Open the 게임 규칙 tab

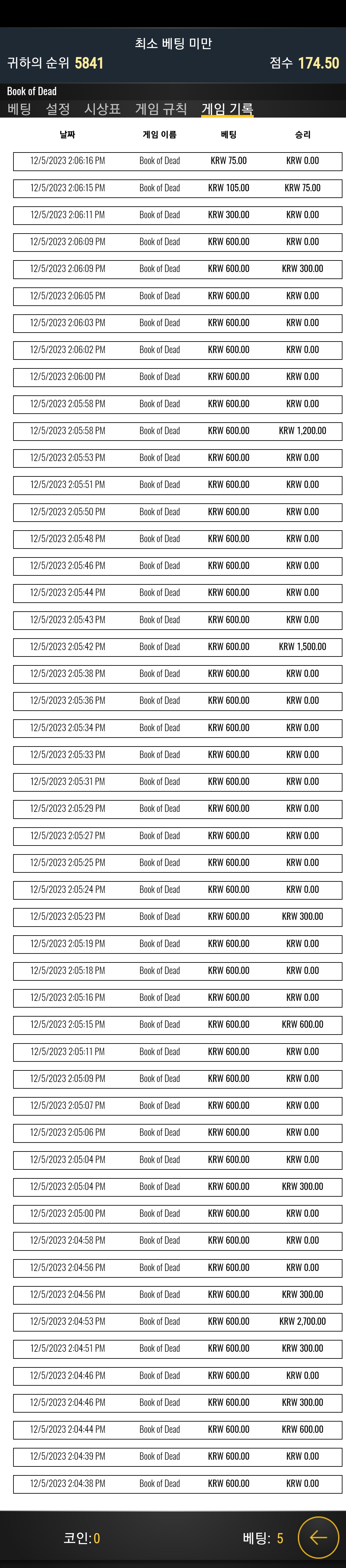161,109
